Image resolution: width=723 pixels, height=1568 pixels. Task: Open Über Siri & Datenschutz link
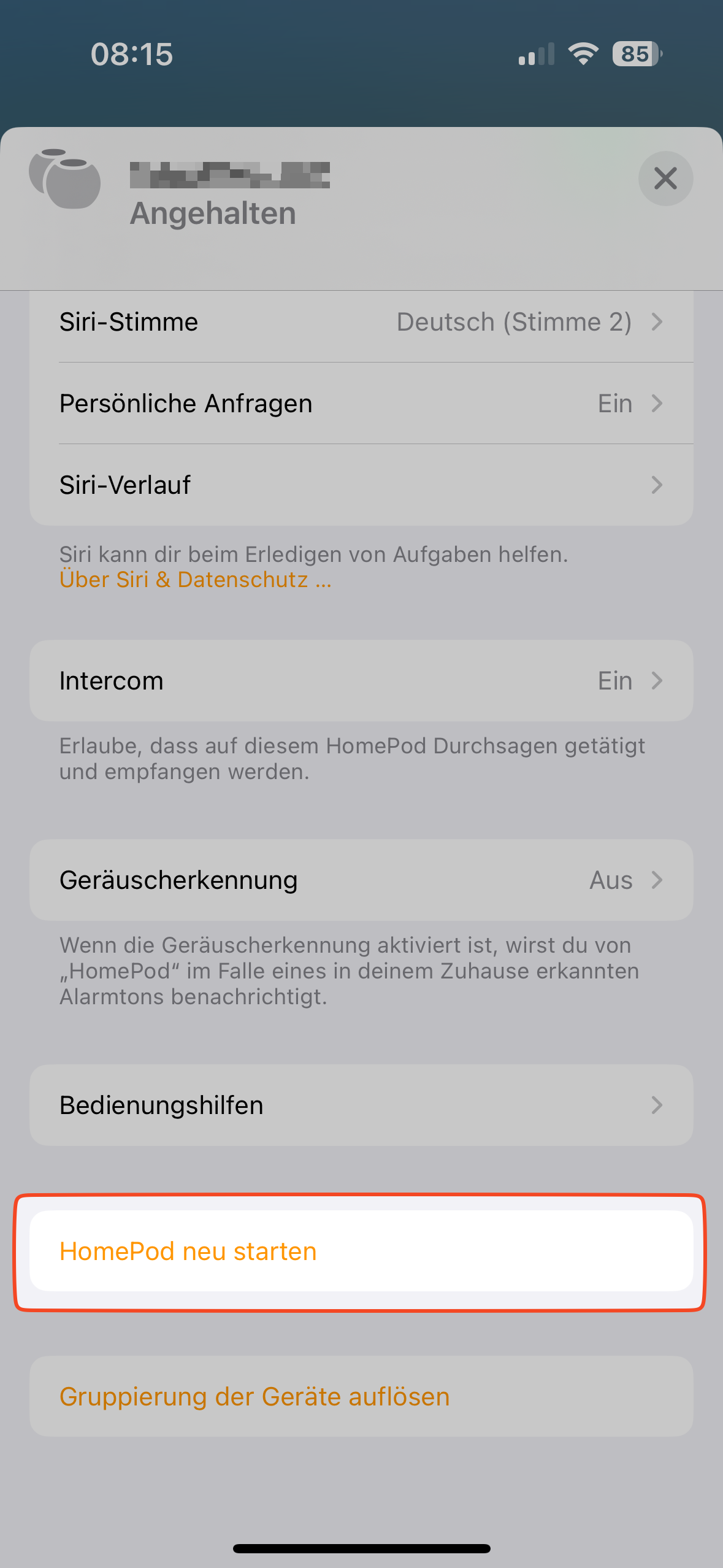pyautogui.click(x=195, y=580)
